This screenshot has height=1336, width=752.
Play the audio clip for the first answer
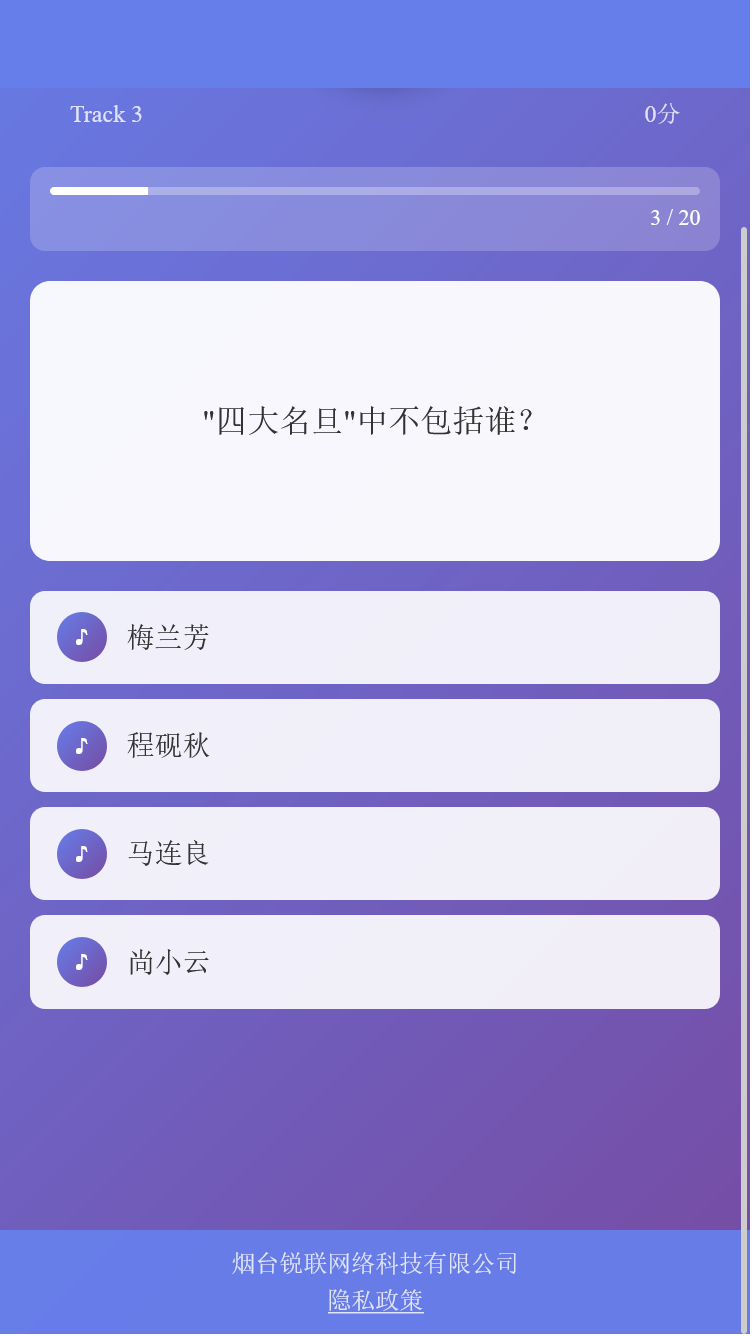(81, 637)
